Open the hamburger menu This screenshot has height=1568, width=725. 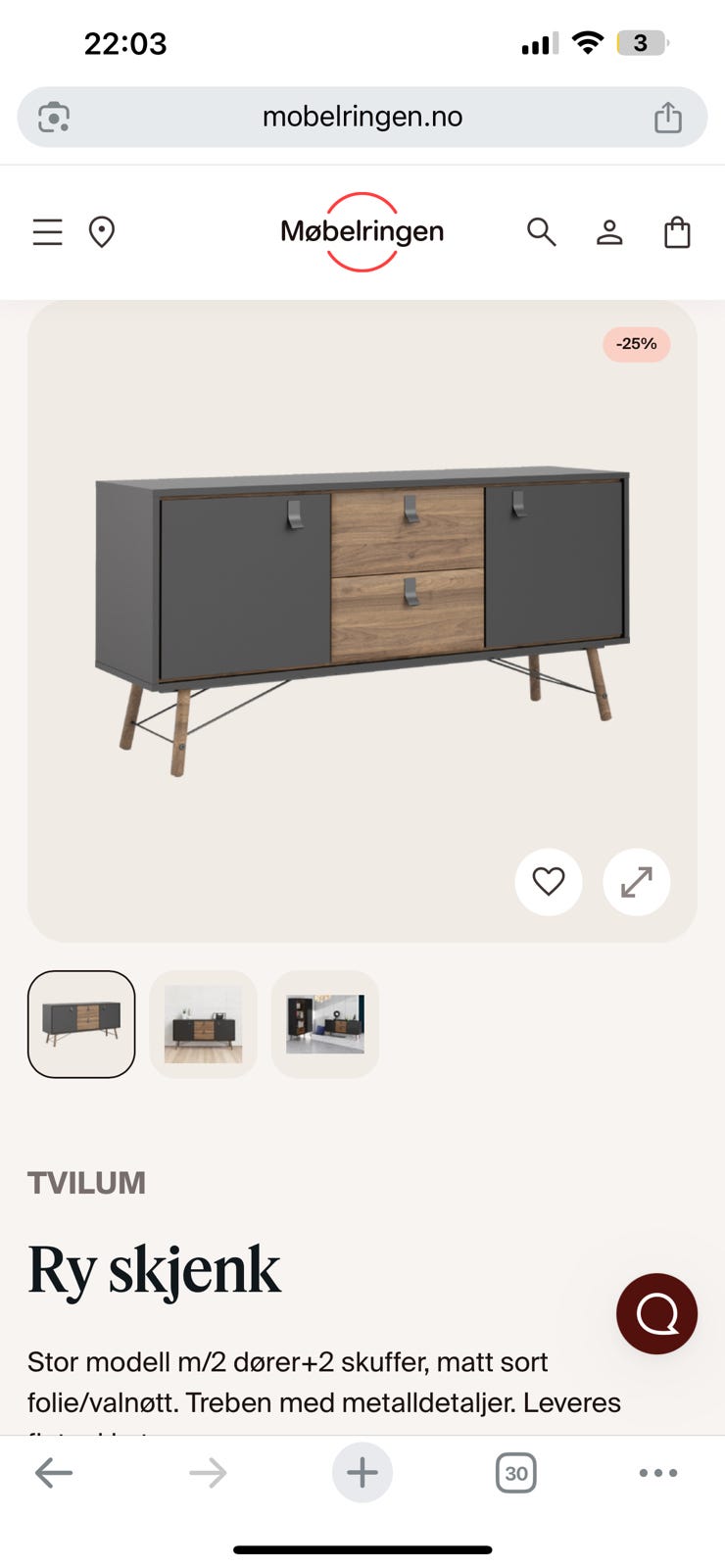click(x=47, y=232)
